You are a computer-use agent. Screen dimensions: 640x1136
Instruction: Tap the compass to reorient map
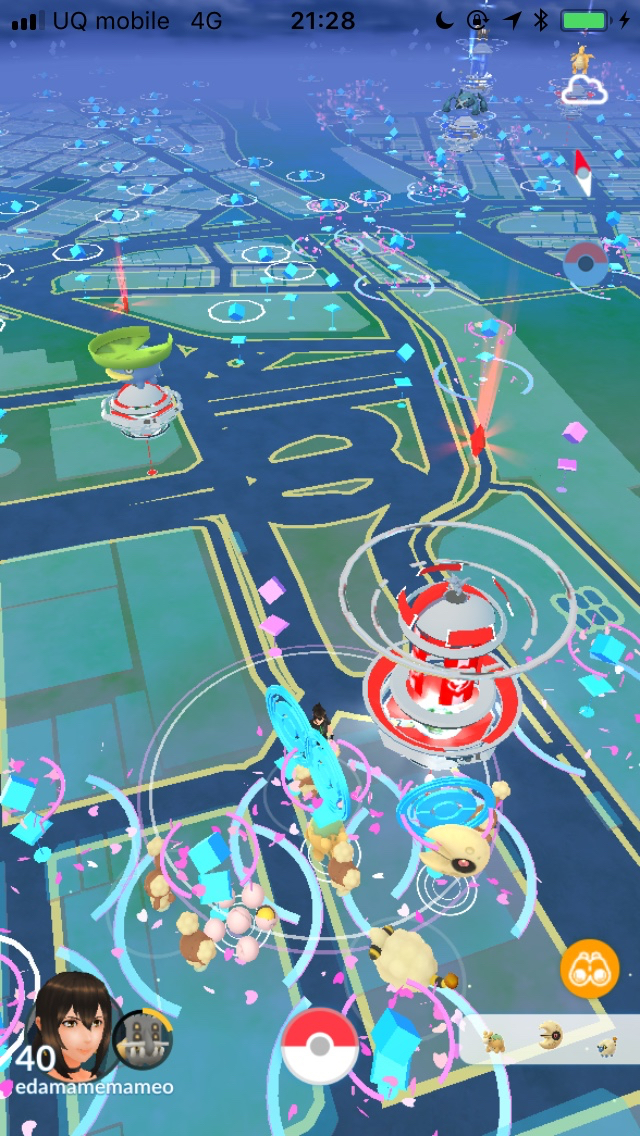581,173
